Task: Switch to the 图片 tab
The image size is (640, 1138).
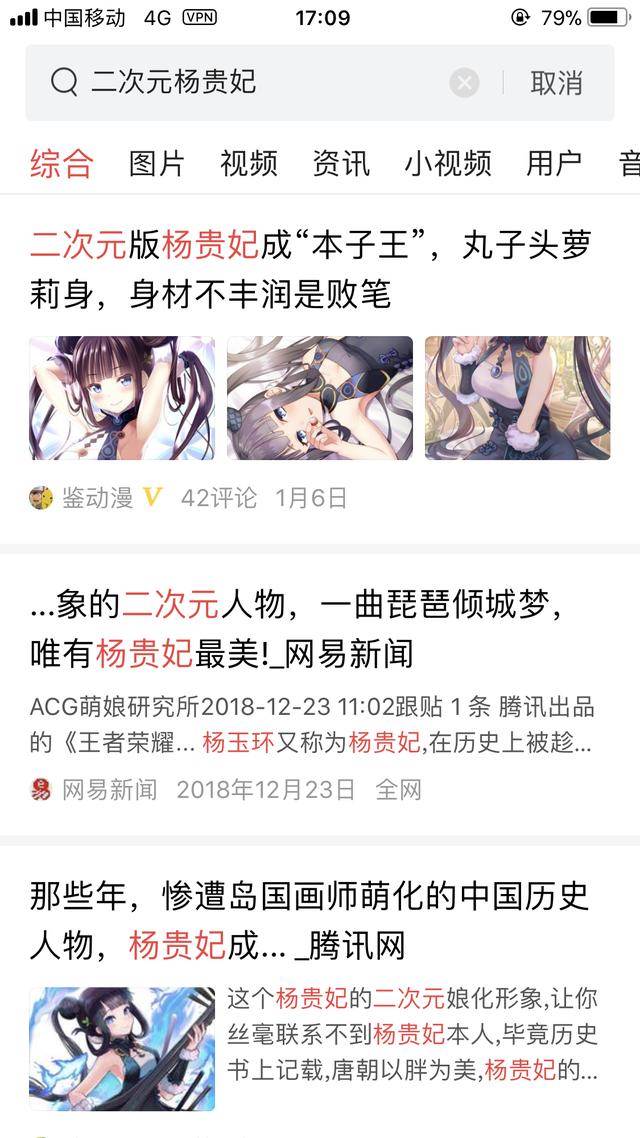Action: 157,162
